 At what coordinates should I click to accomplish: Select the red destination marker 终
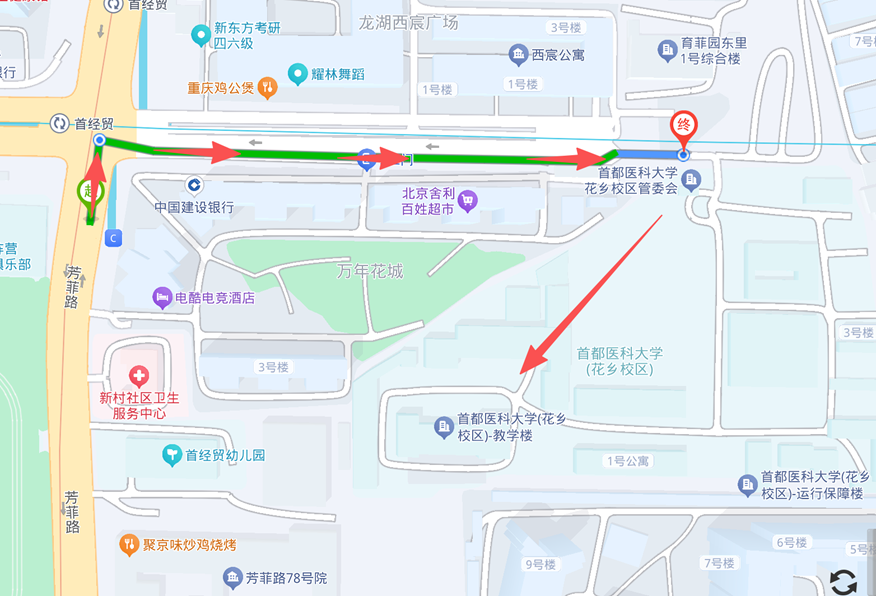pyautogui.click(x=684, y=126)
